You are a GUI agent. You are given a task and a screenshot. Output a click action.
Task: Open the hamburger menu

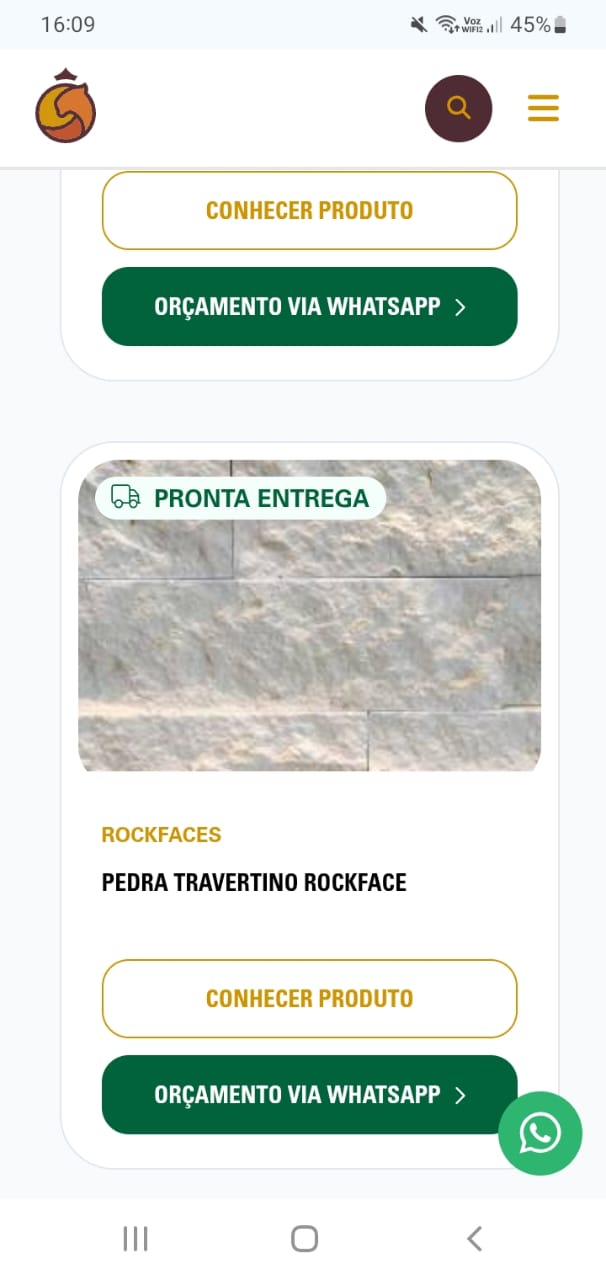click(x=543, y=108)
